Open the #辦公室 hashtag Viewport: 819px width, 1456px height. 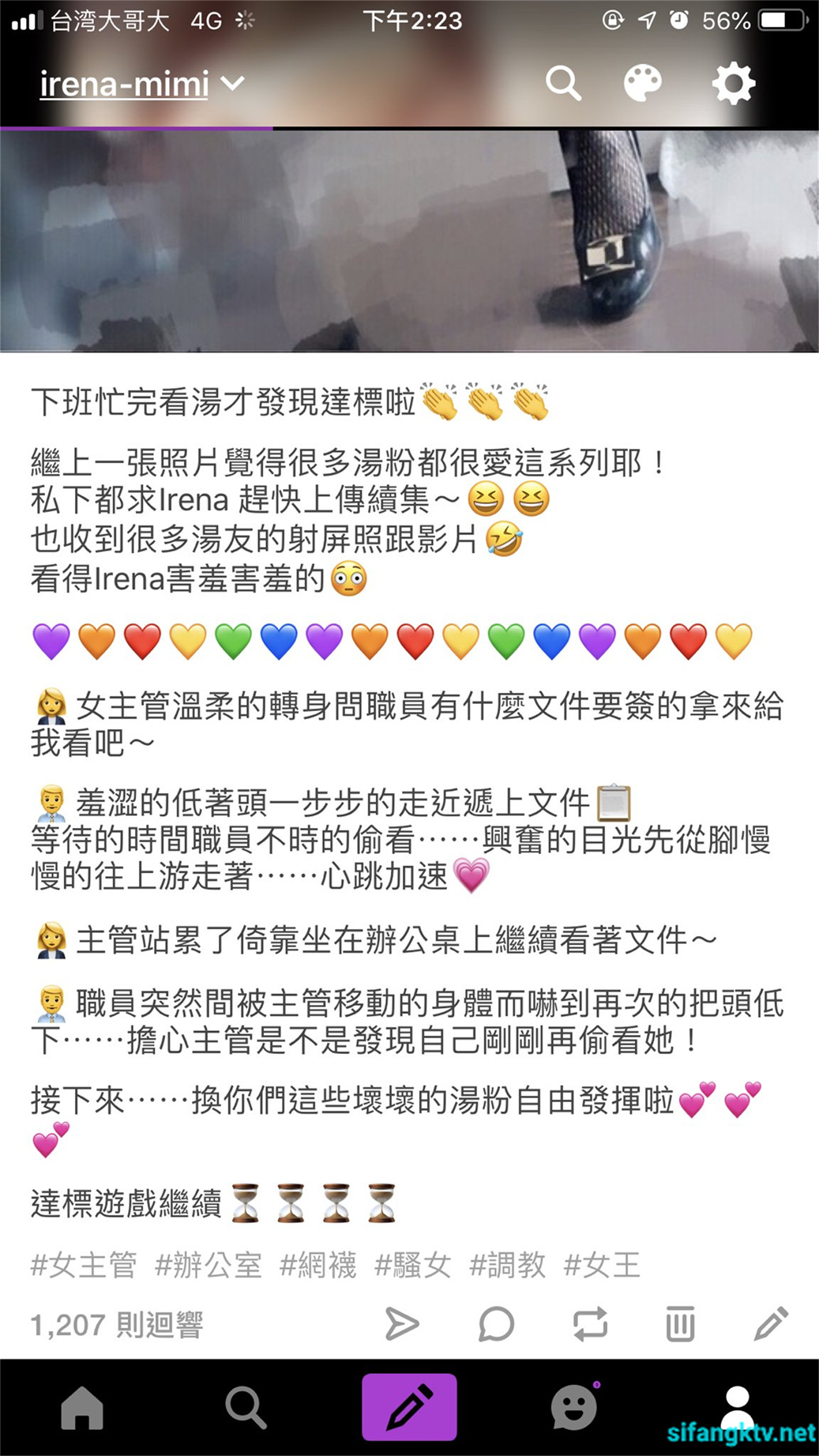209,1265
